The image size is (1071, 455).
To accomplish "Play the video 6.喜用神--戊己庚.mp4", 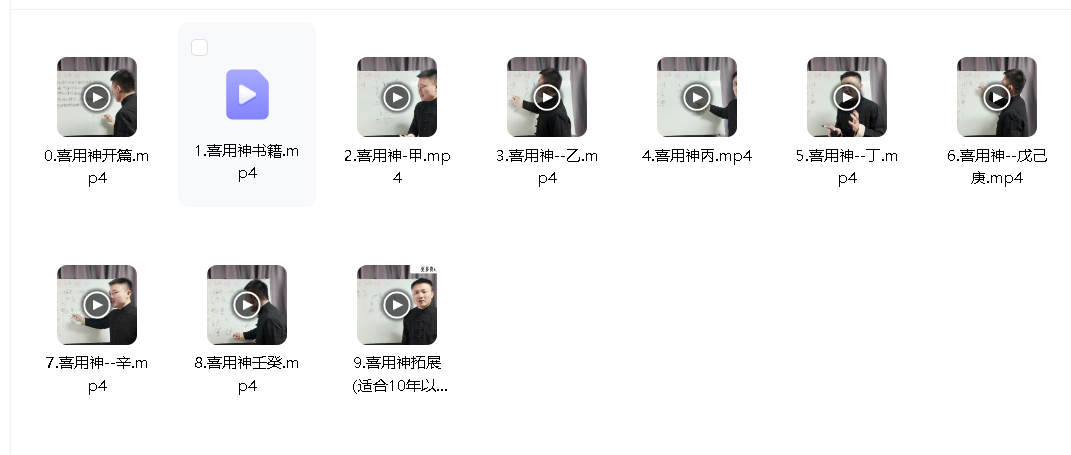I will 997,97.
